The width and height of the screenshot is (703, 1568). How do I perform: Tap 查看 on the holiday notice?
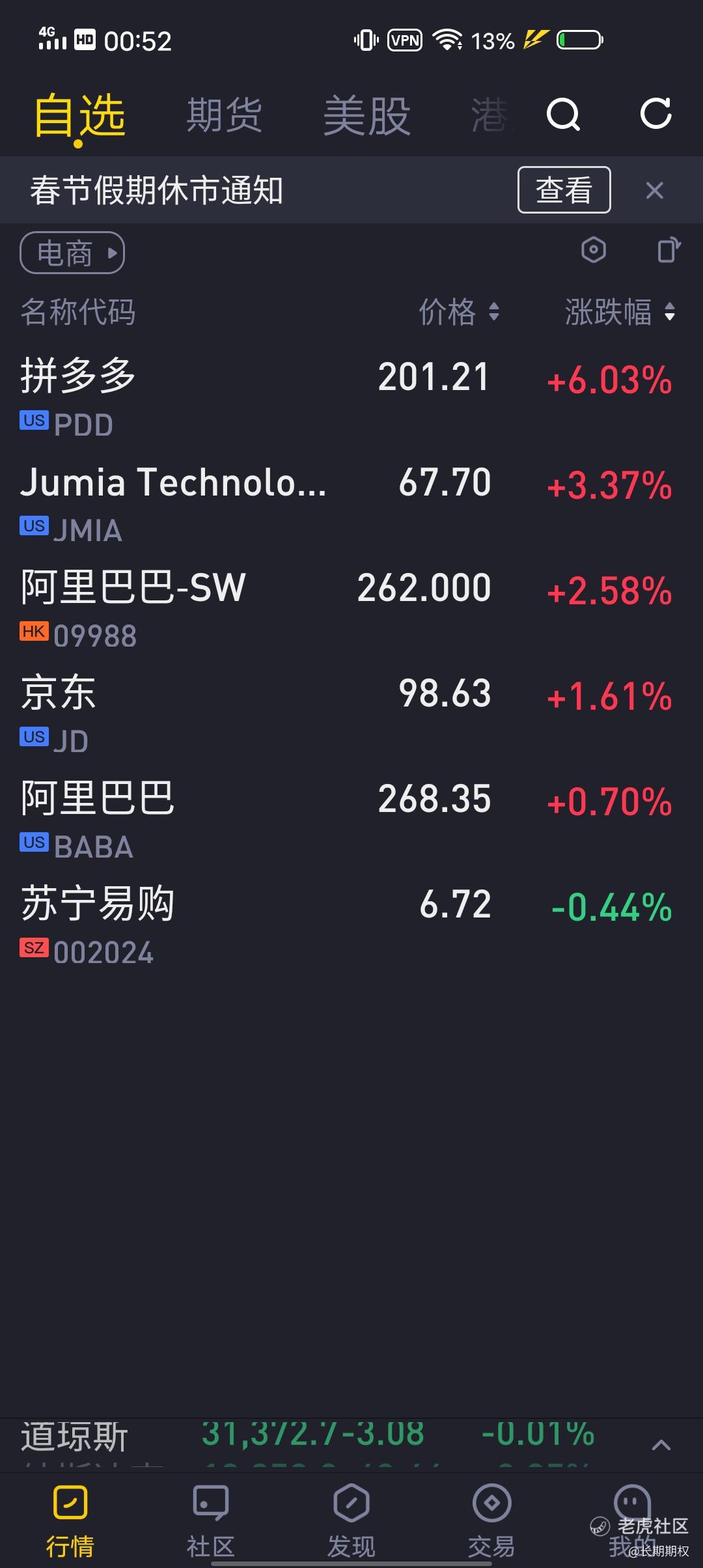tap(564, 189)
